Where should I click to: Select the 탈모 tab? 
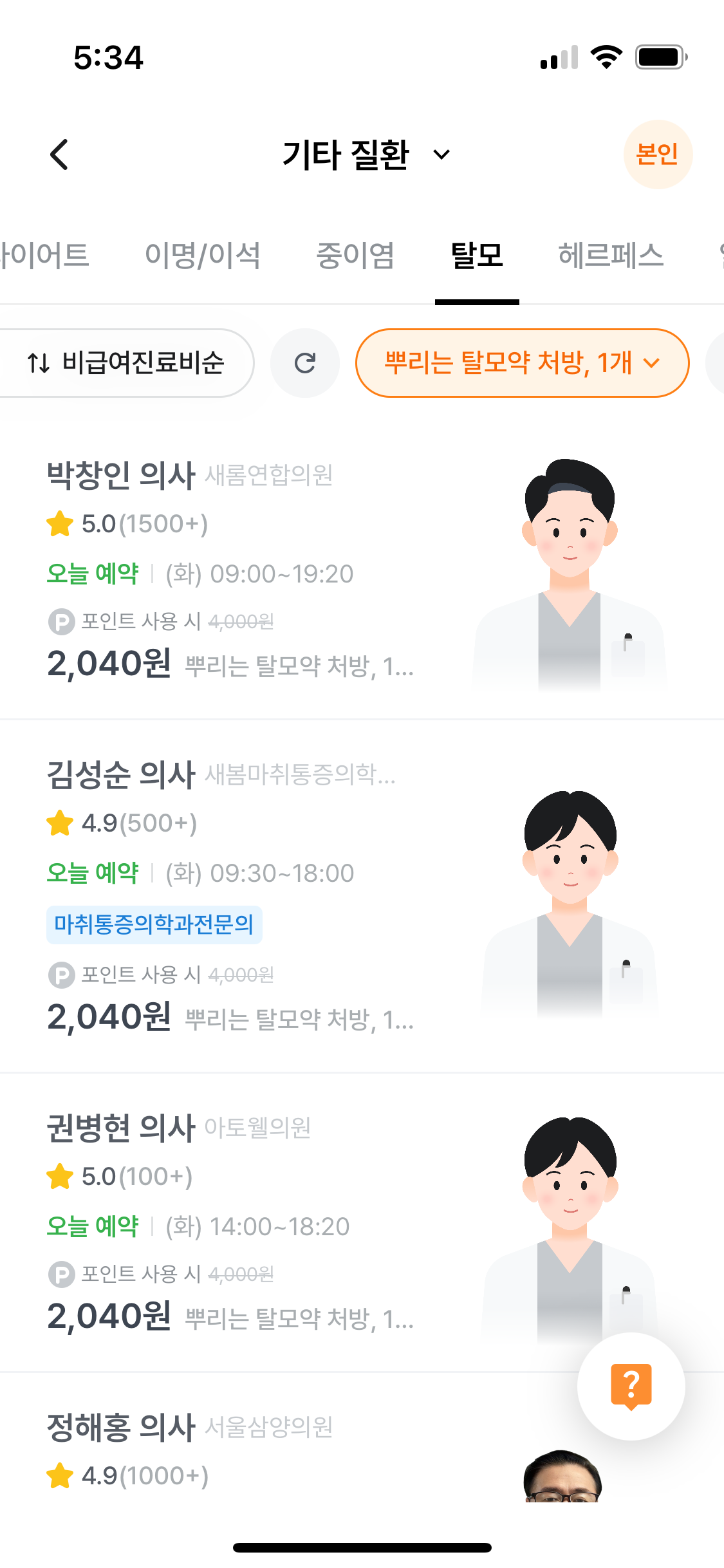coord(477,256)
